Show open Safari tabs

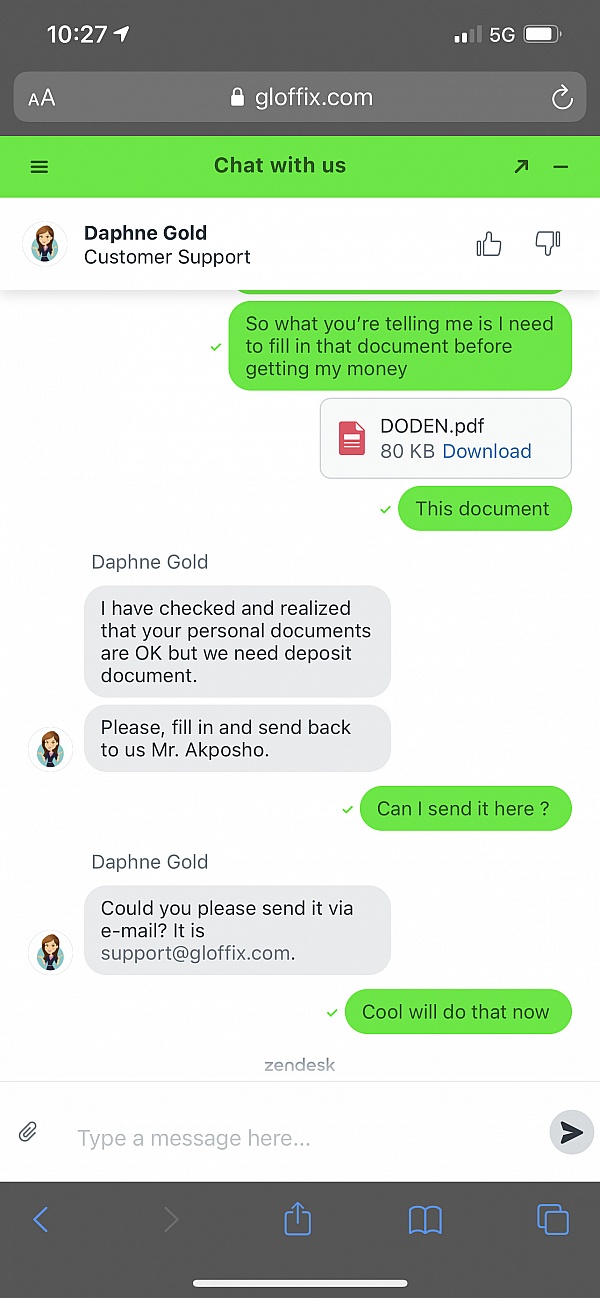(552, 1219)
